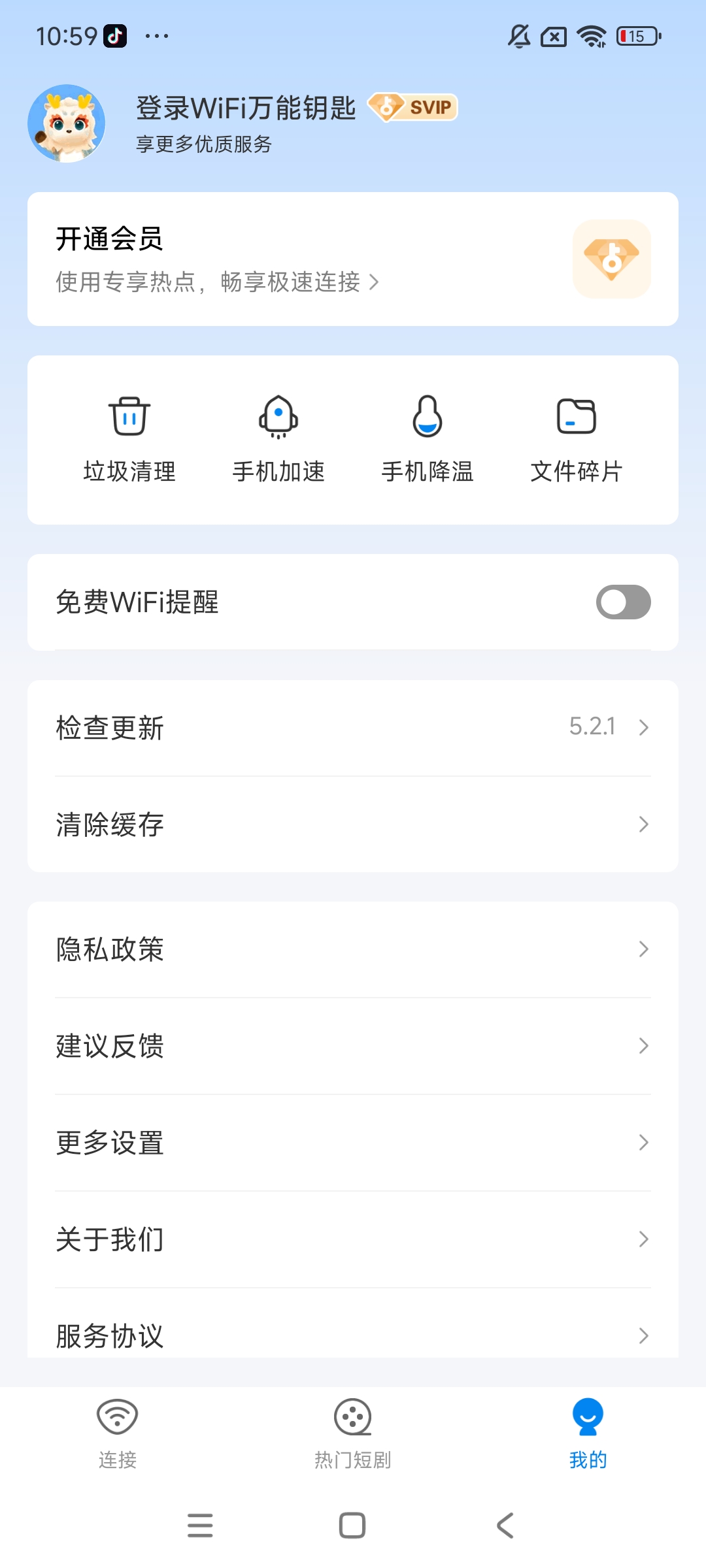Tap the profile avatar to log in

pos(67,123)
